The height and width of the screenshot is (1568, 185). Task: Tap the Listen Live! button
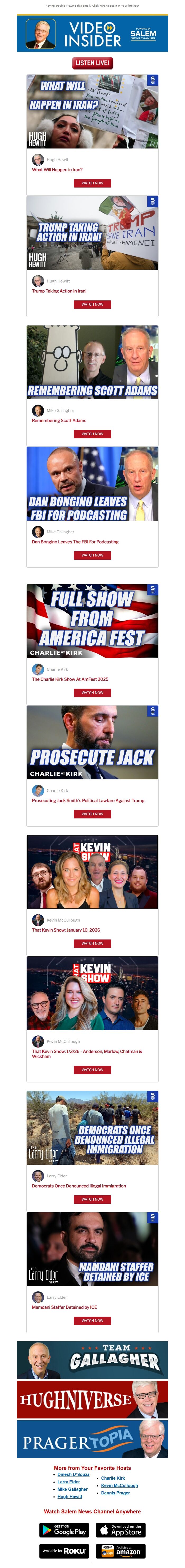(x=92, y=63)
